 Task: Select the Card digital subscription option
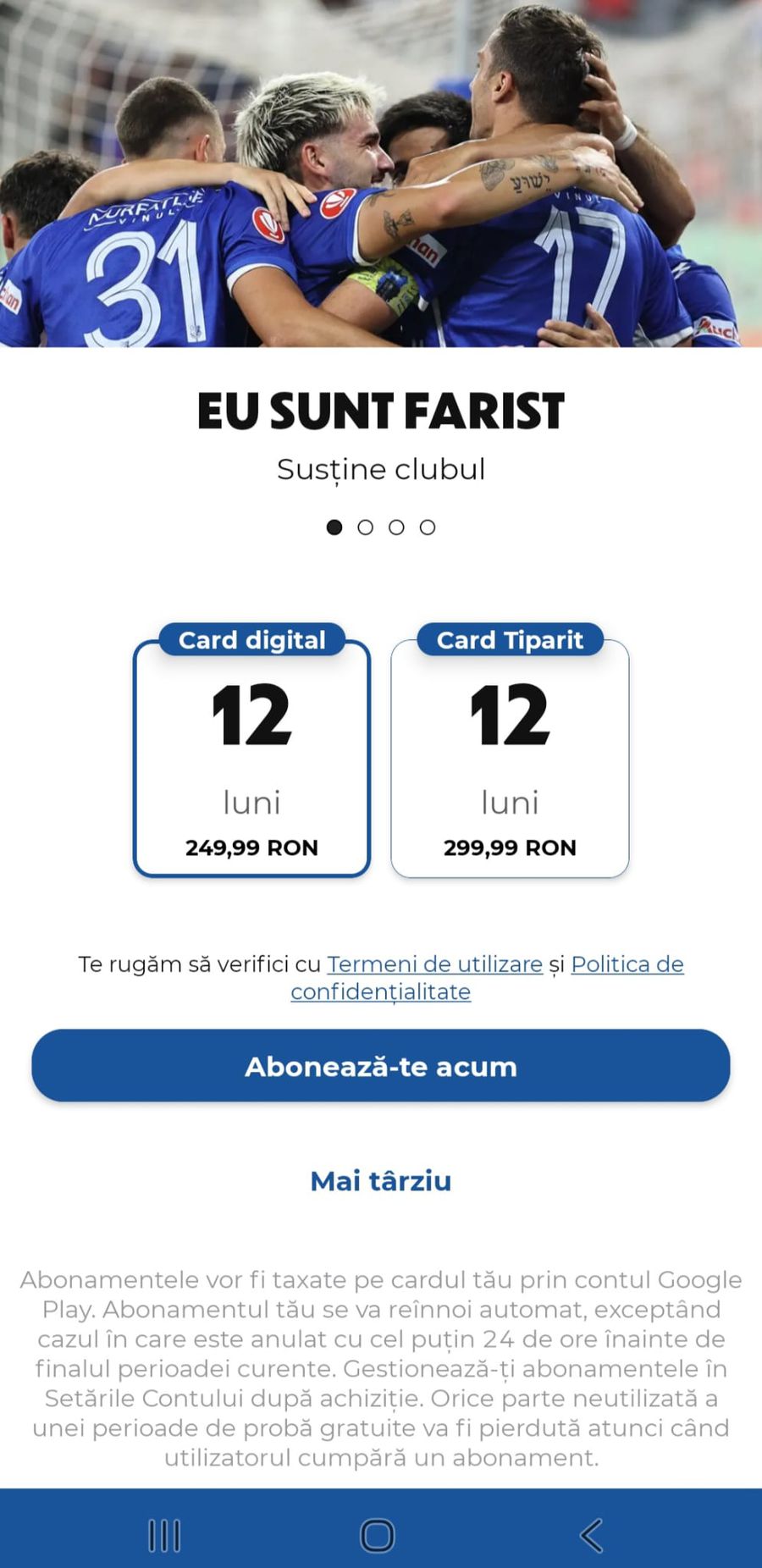coord(251,758)
